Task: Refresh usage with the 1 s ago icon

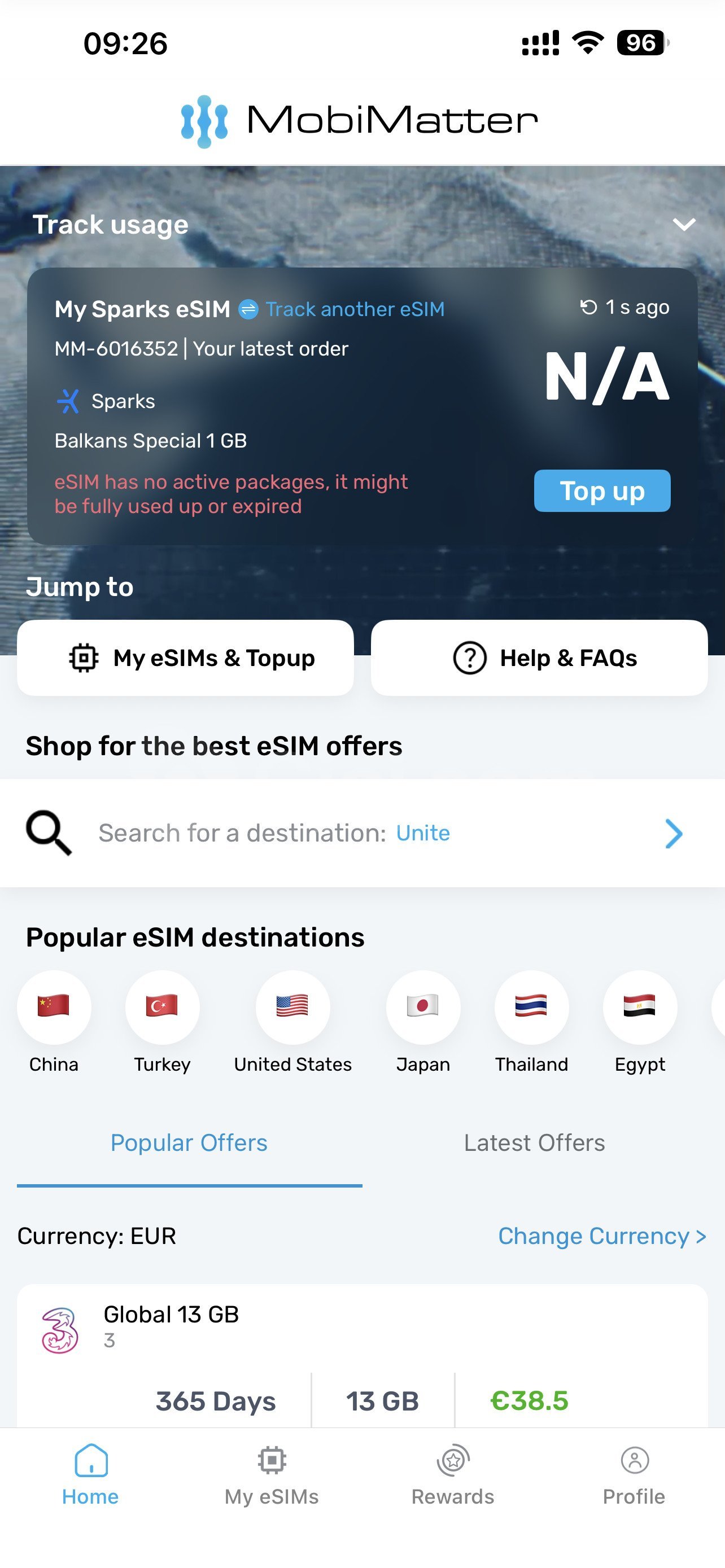Action: coord(588,308)
